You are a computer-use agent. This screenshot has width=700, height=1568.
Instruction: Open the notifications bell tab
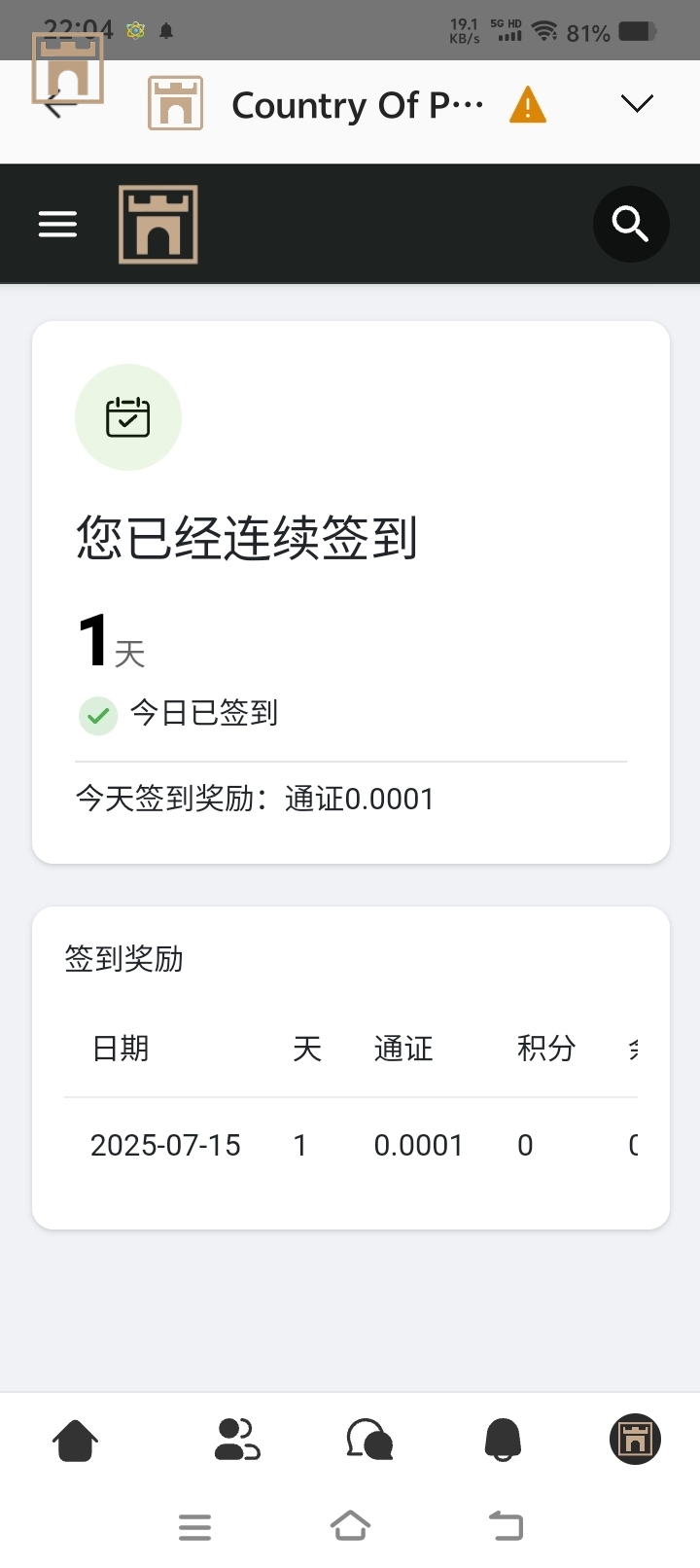[503, 1440]
